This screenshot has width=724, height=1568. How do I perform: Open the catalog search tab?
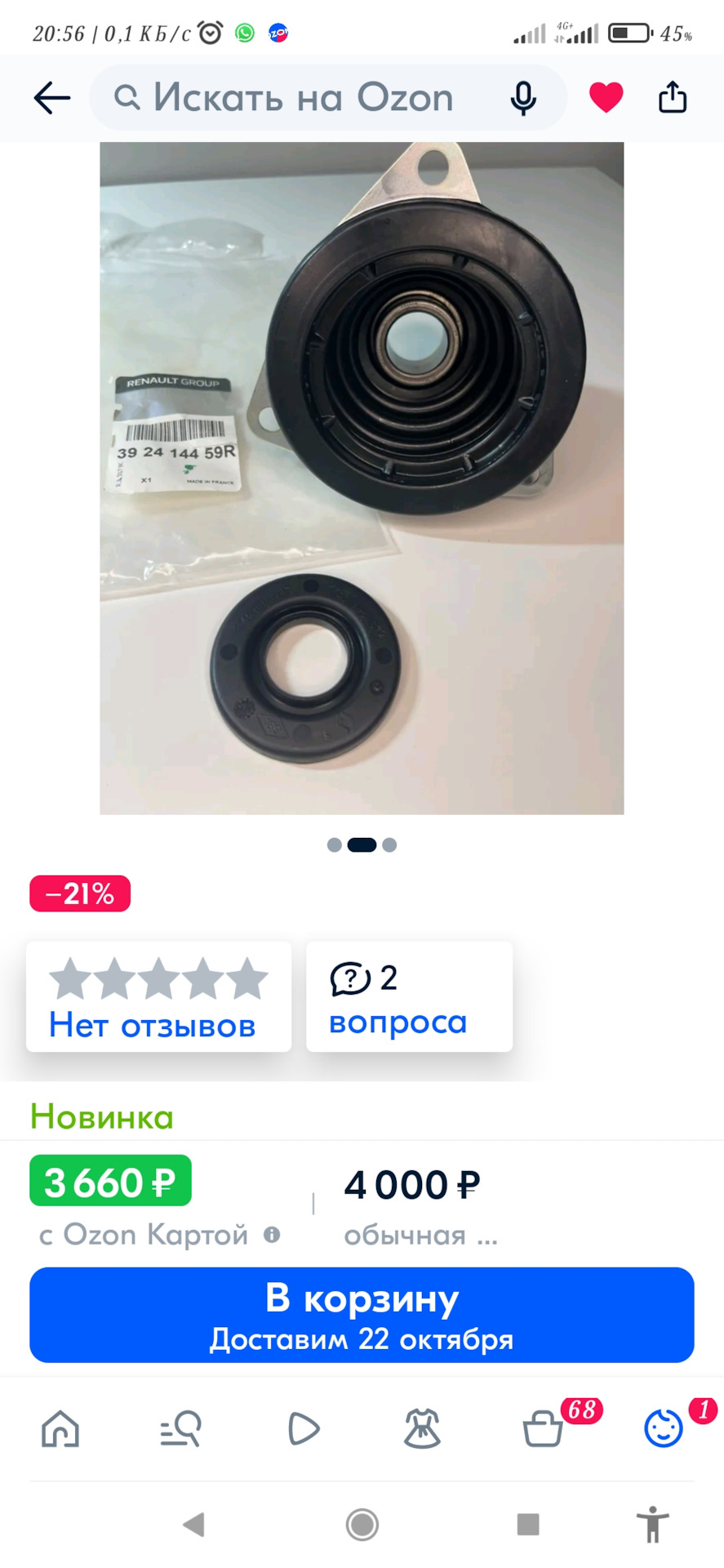(x=181, y=1429)
